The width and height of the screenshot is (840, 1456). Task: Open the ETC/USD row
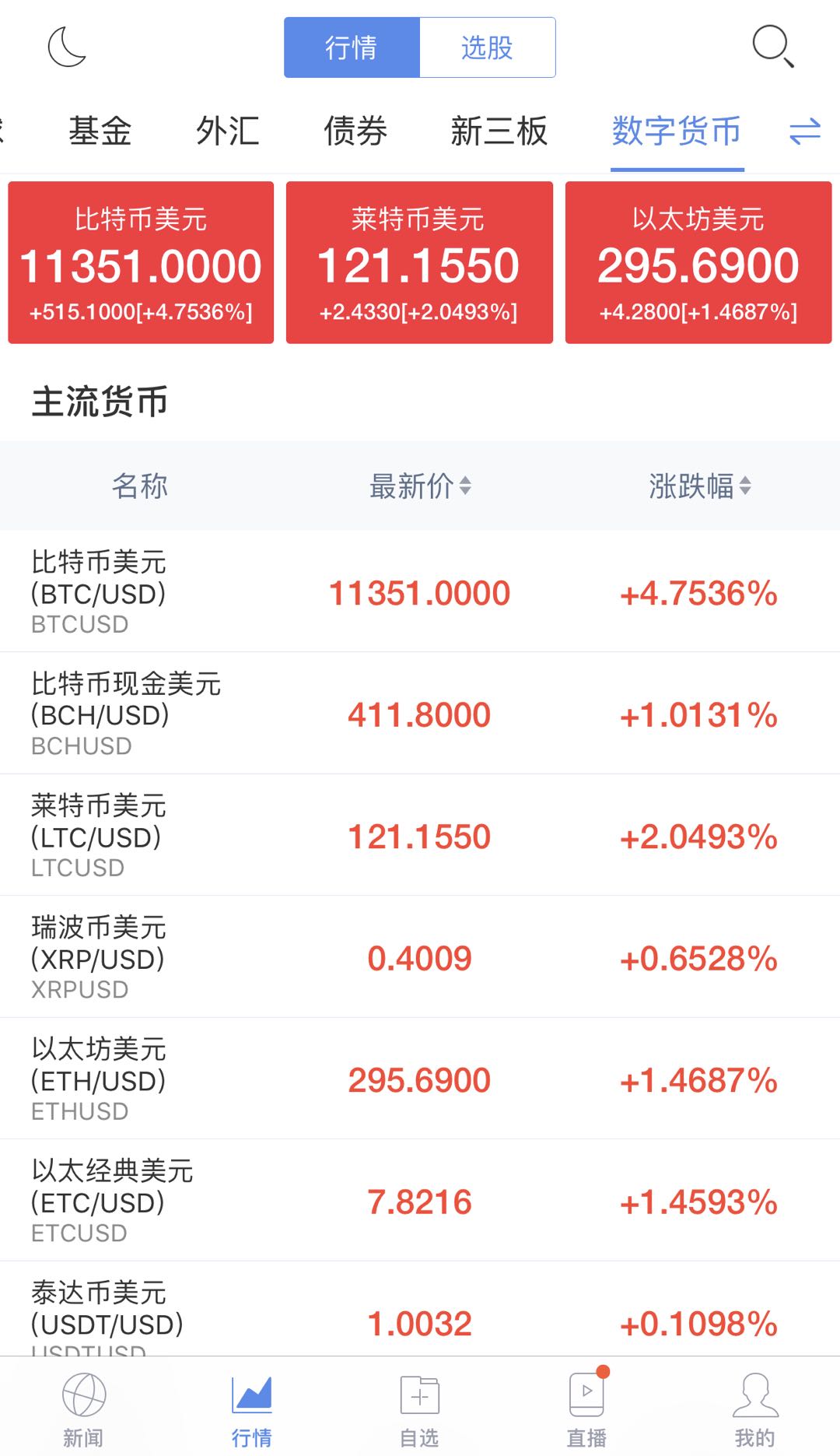420,1200
